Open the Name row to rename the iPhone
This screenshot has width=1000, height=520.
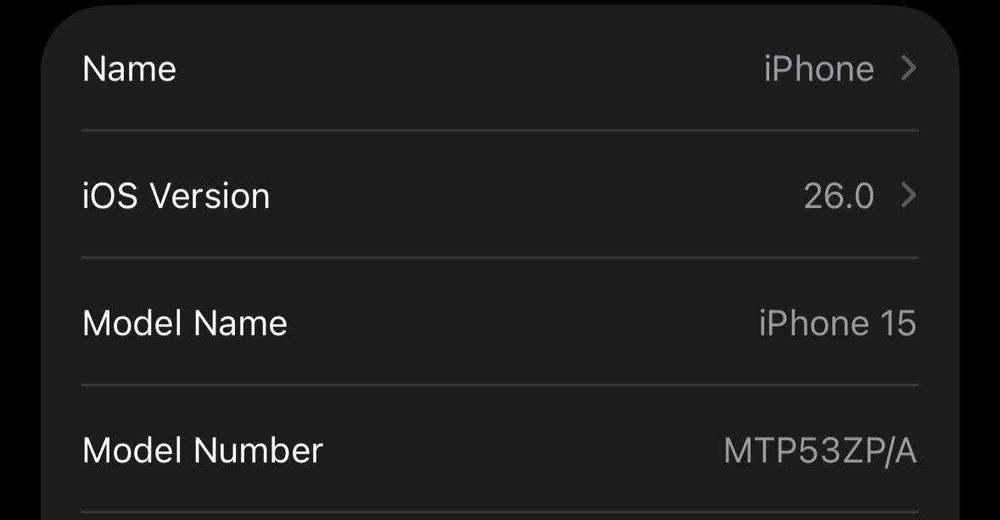tap(500, 69)
